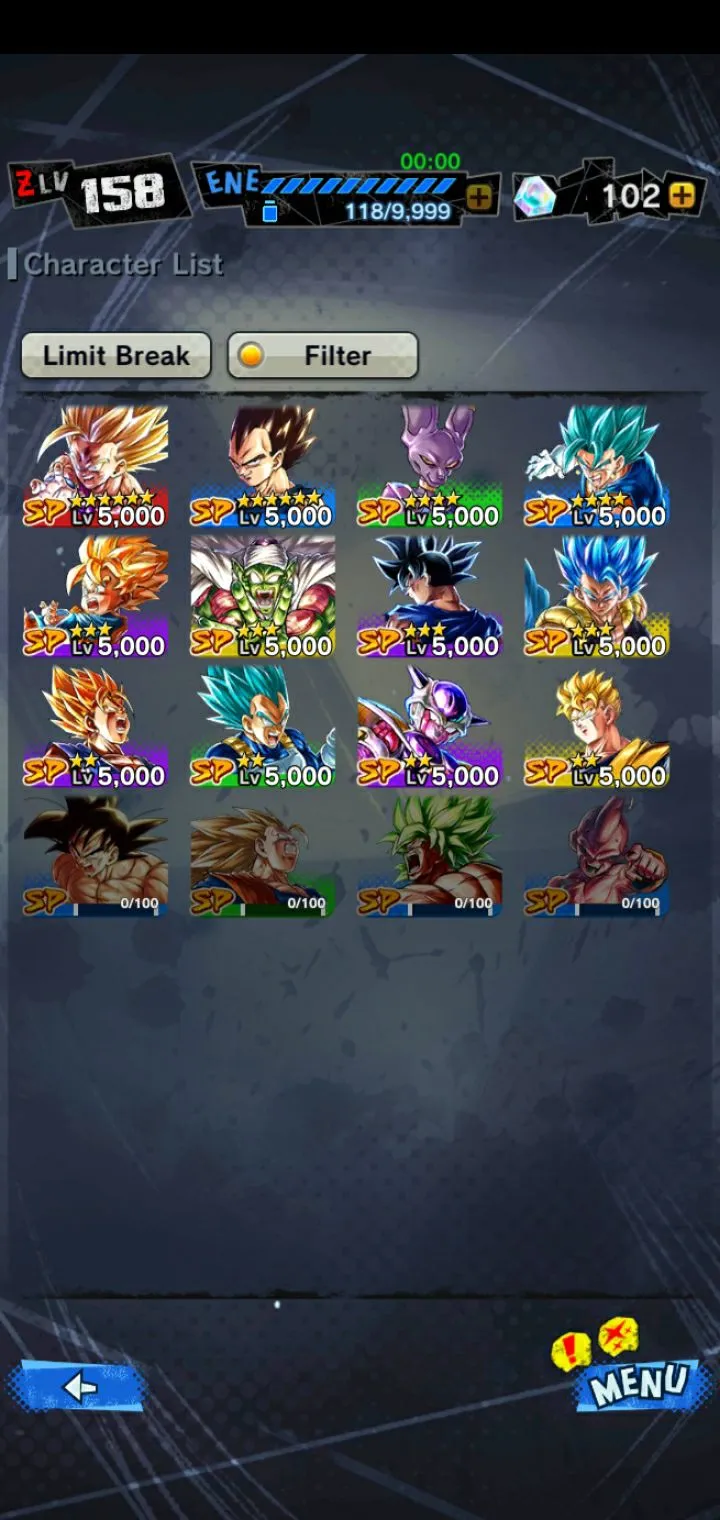Select the Beerus character card
The image size is (720, 1520).
(430, 466)
